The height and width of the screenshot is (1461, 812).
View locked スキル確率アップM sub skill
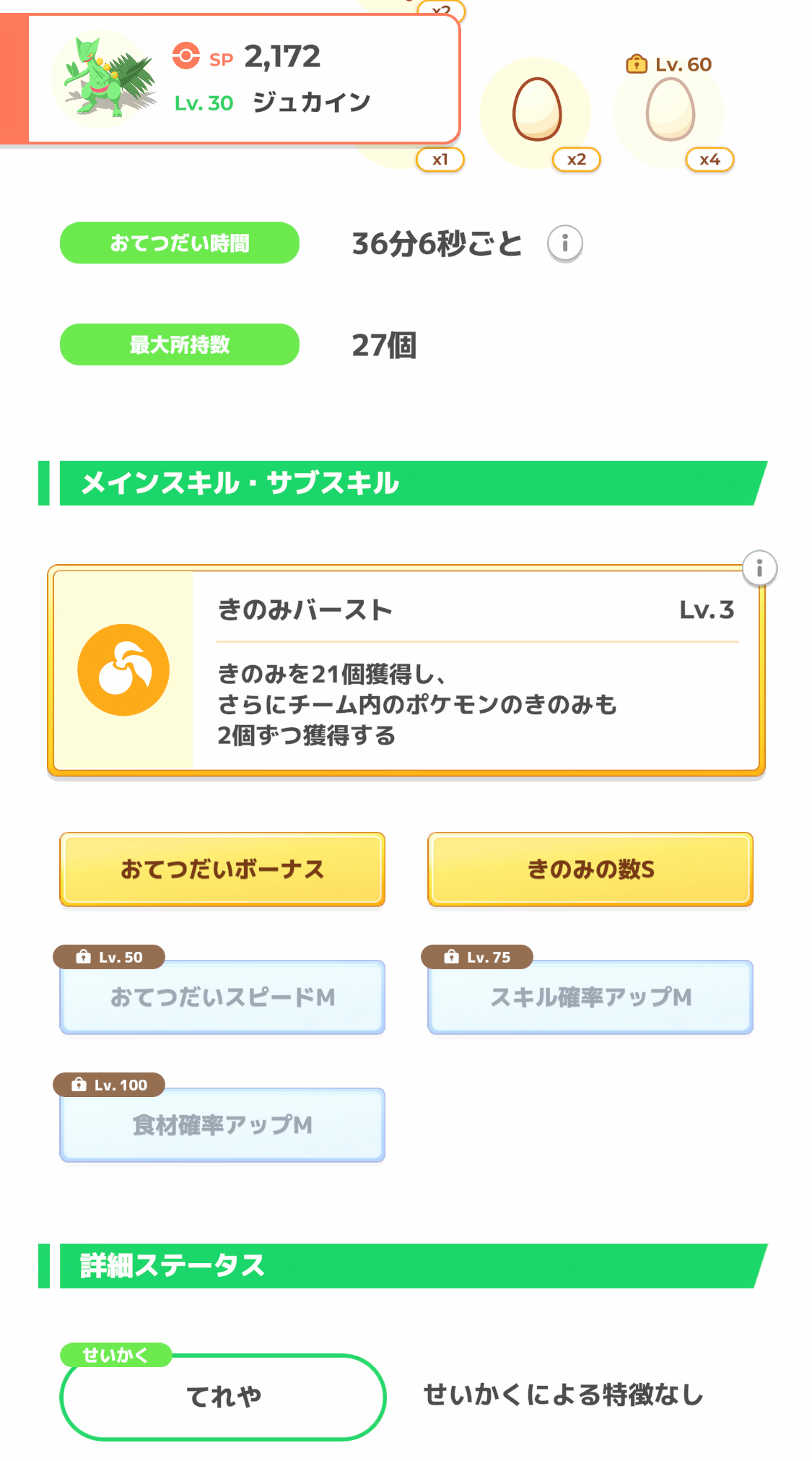tap(590, 997)
